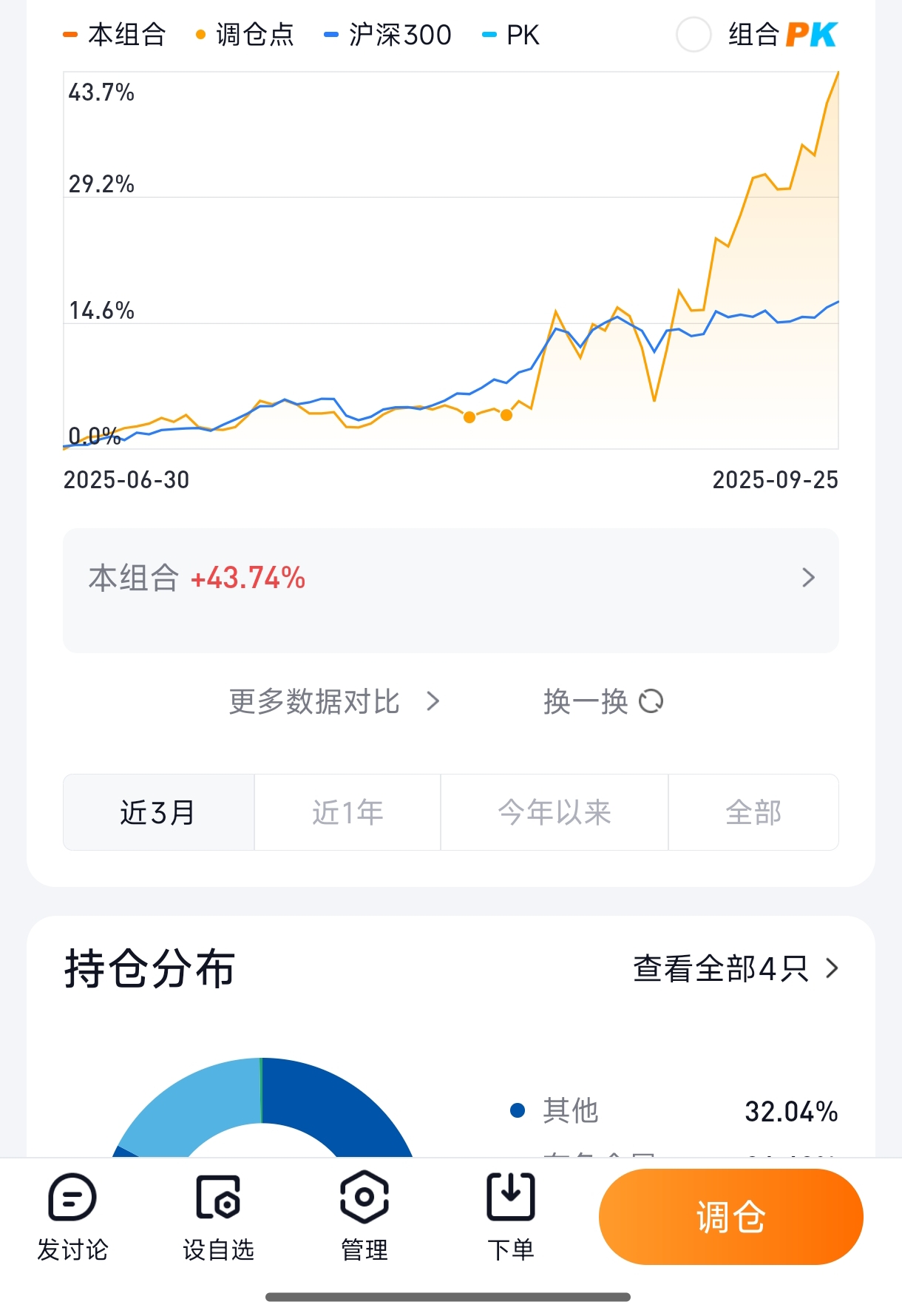Add to watchlist with 设自选
Image resolution: width=902 pixels, height=1316 pixels.
tap(218, 1217)
